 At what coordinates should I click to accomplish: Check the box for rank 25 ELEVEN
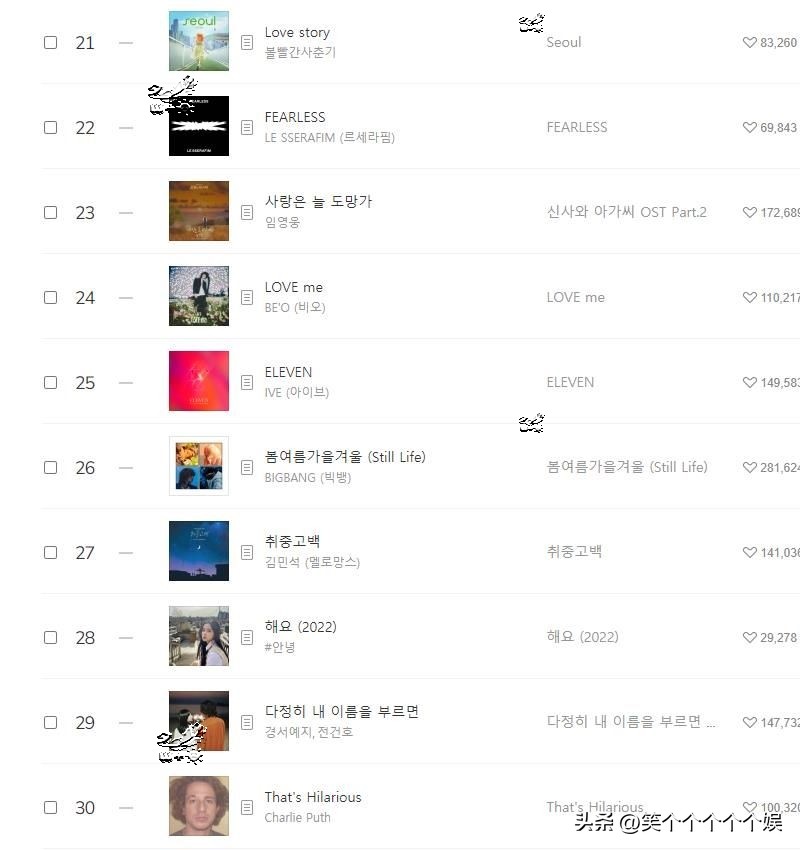[x=50, y=383]
